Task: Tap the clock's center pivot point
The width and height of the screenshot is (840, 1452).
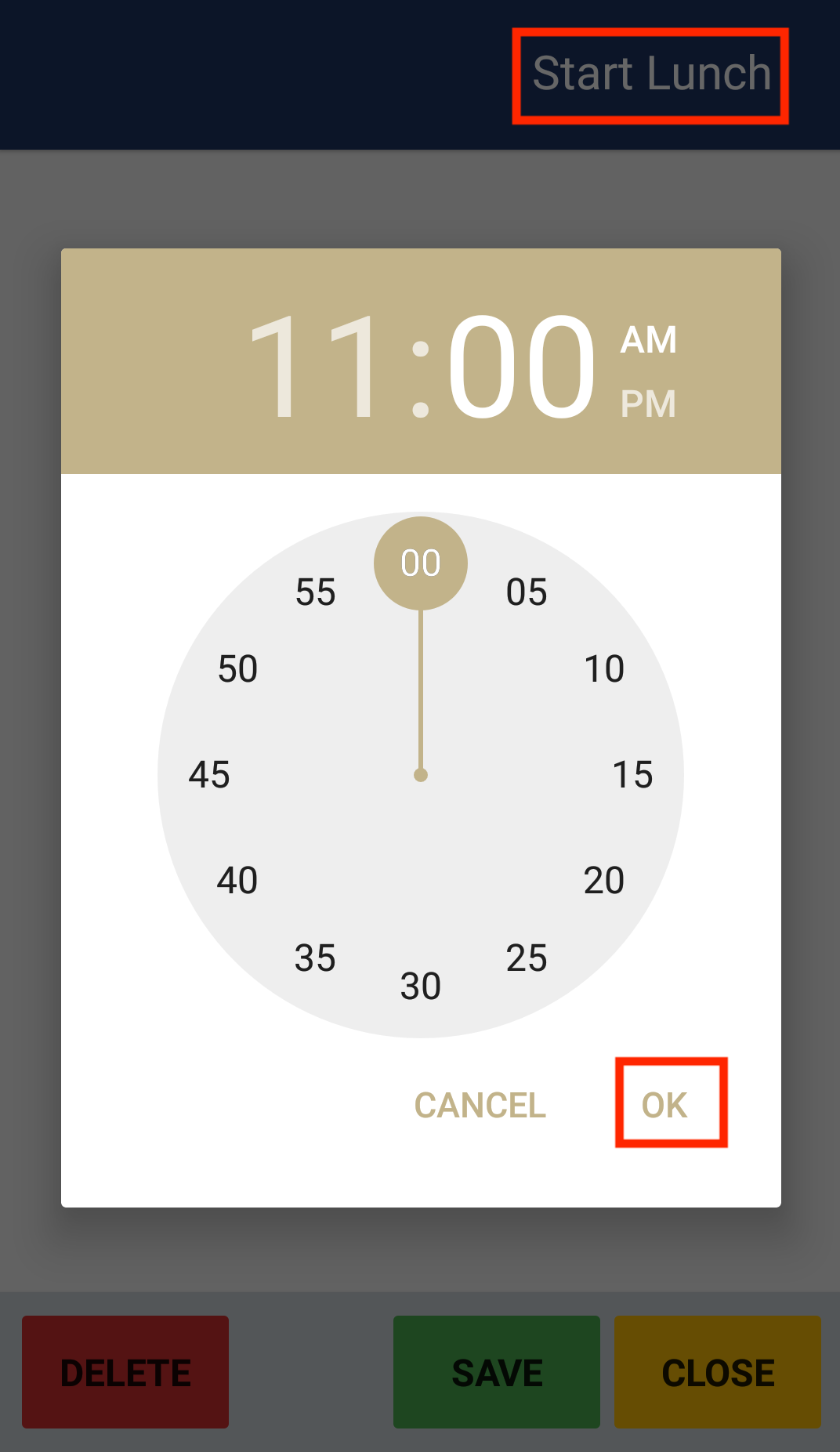Action: tap(421, 775)
